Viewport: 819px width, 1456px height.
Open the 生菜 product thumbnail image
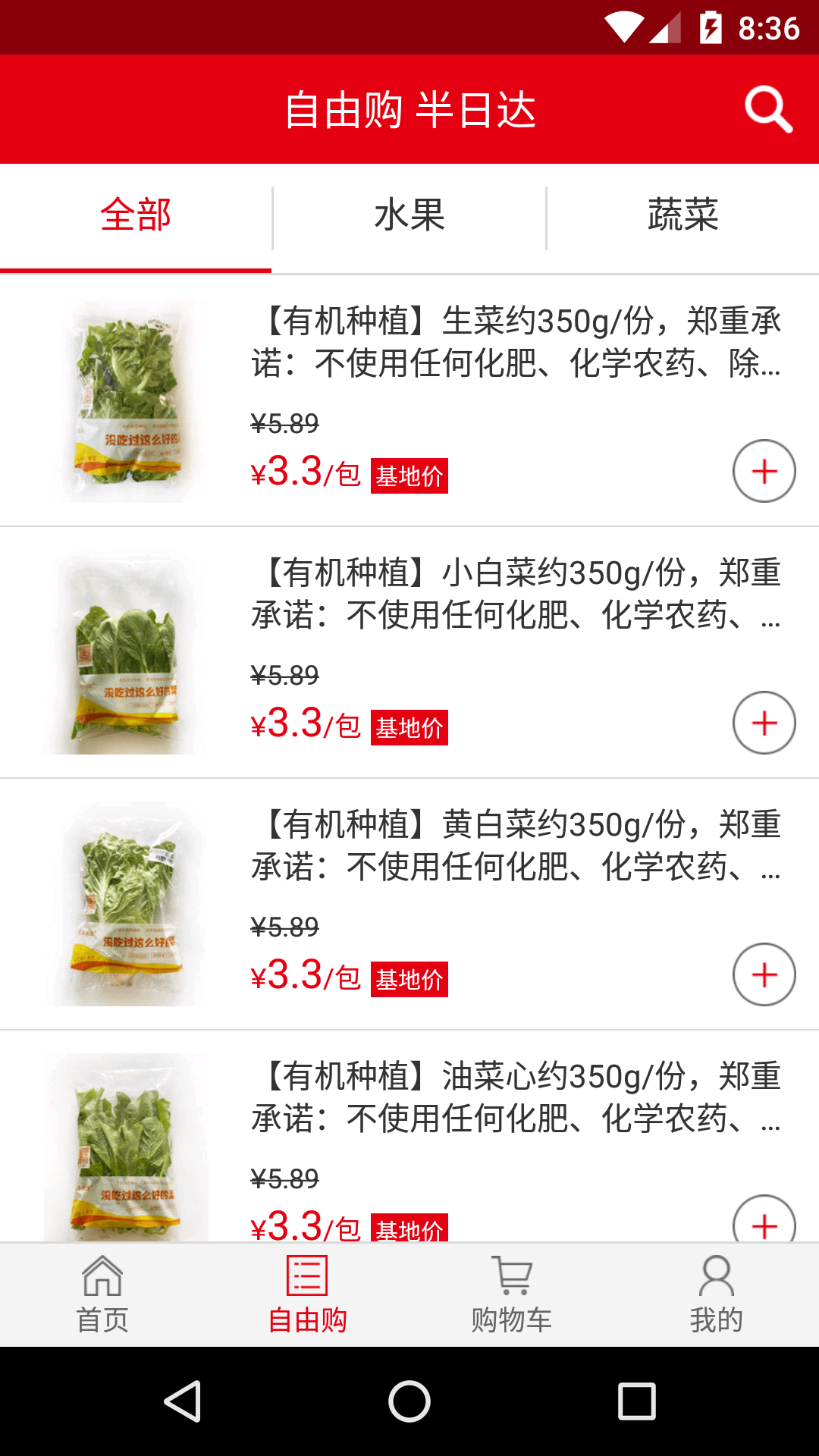coord(126,397)
